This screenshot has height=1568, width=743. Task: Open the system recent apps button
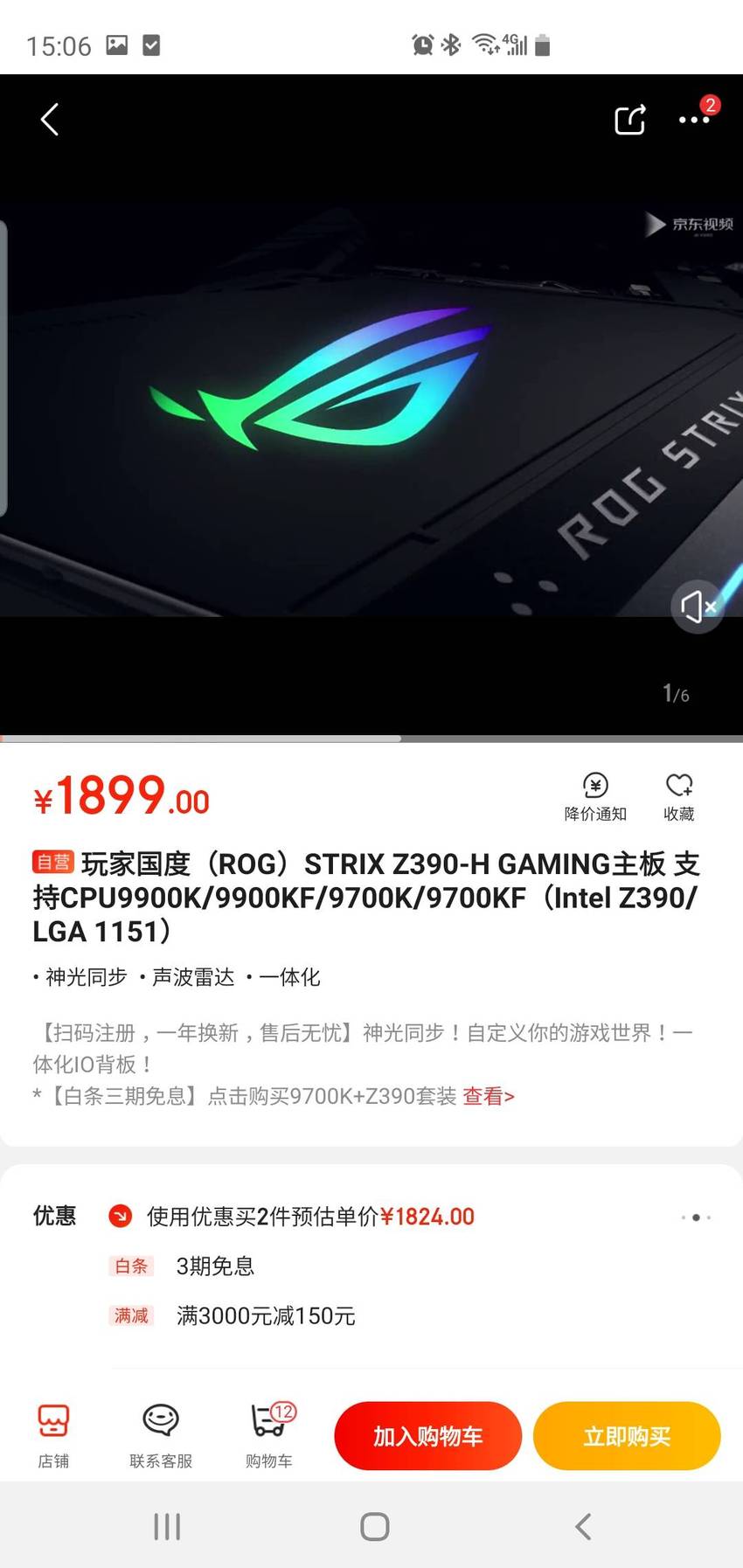click(167, 1527)
